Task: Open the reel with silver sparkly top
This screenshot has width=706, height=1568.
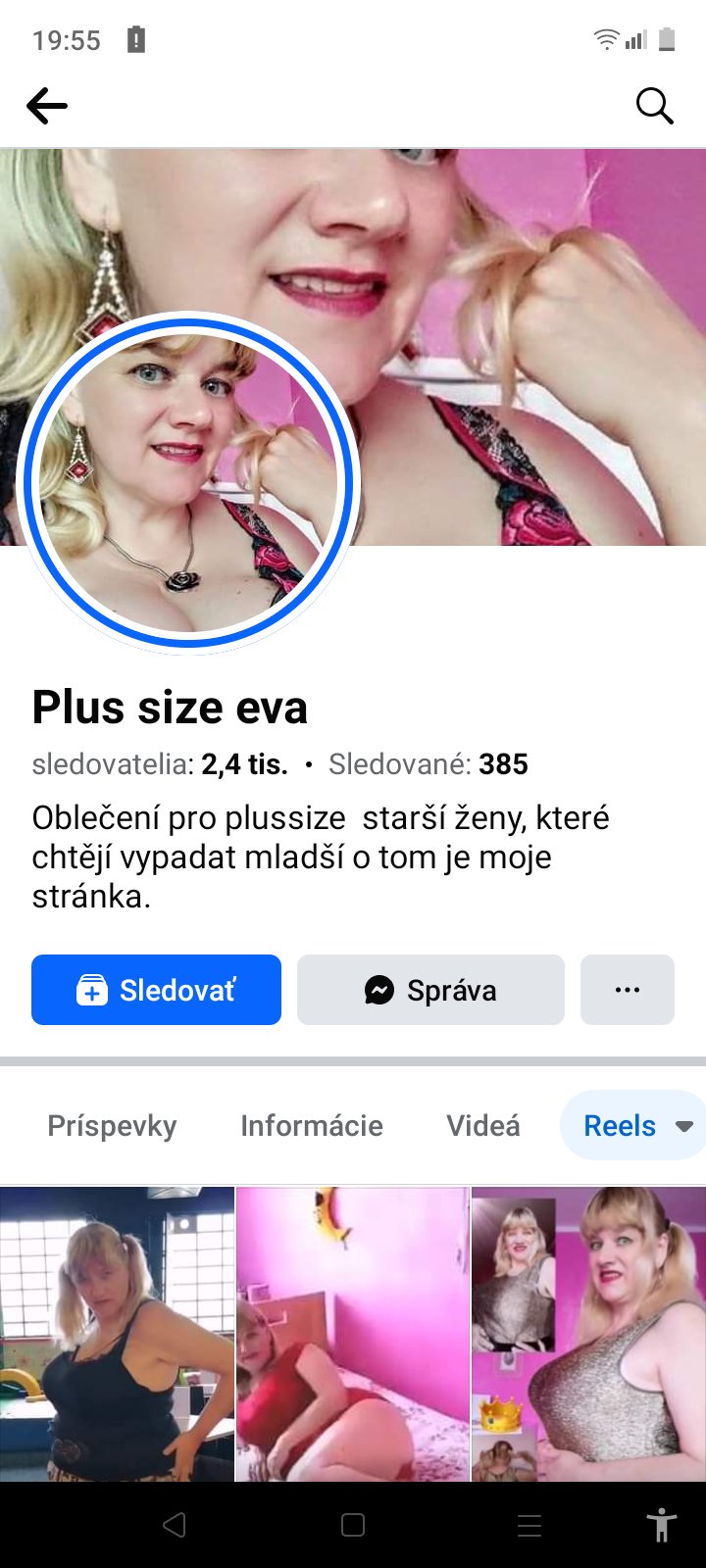Action: 588,1333
